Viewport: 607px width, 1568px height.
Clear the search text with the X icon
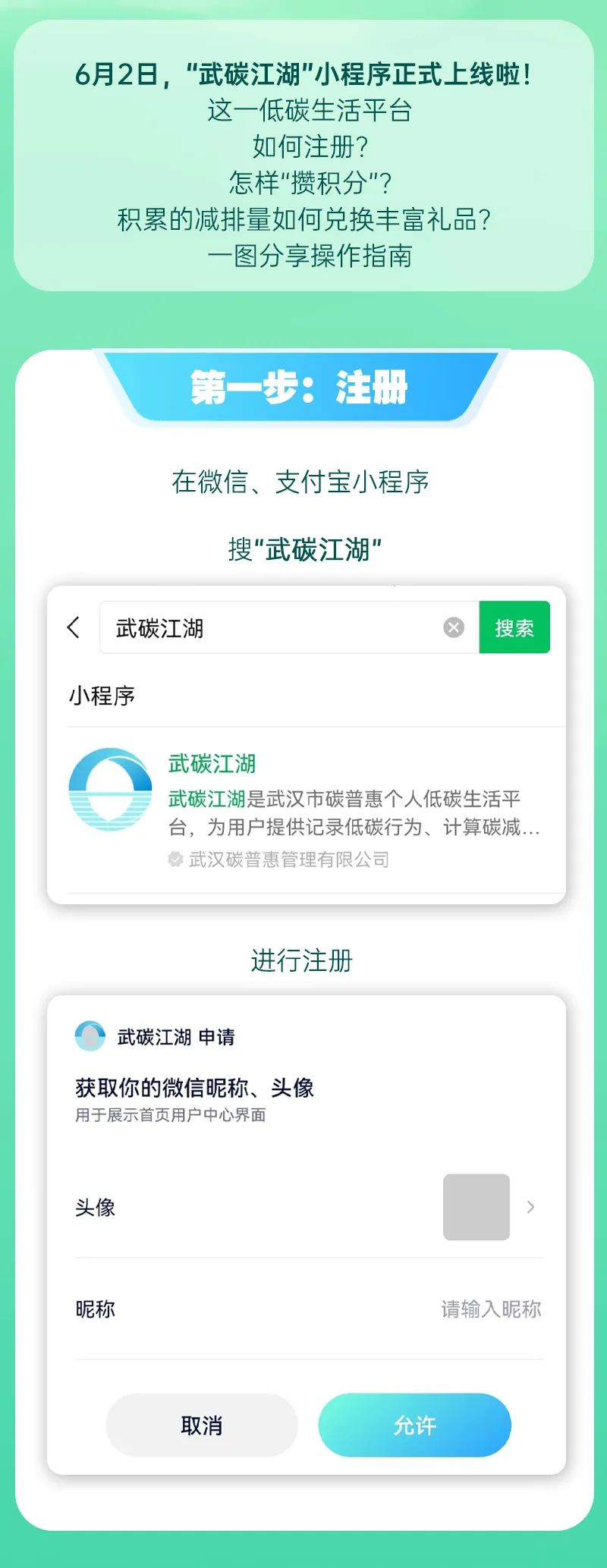coord(453,627)
